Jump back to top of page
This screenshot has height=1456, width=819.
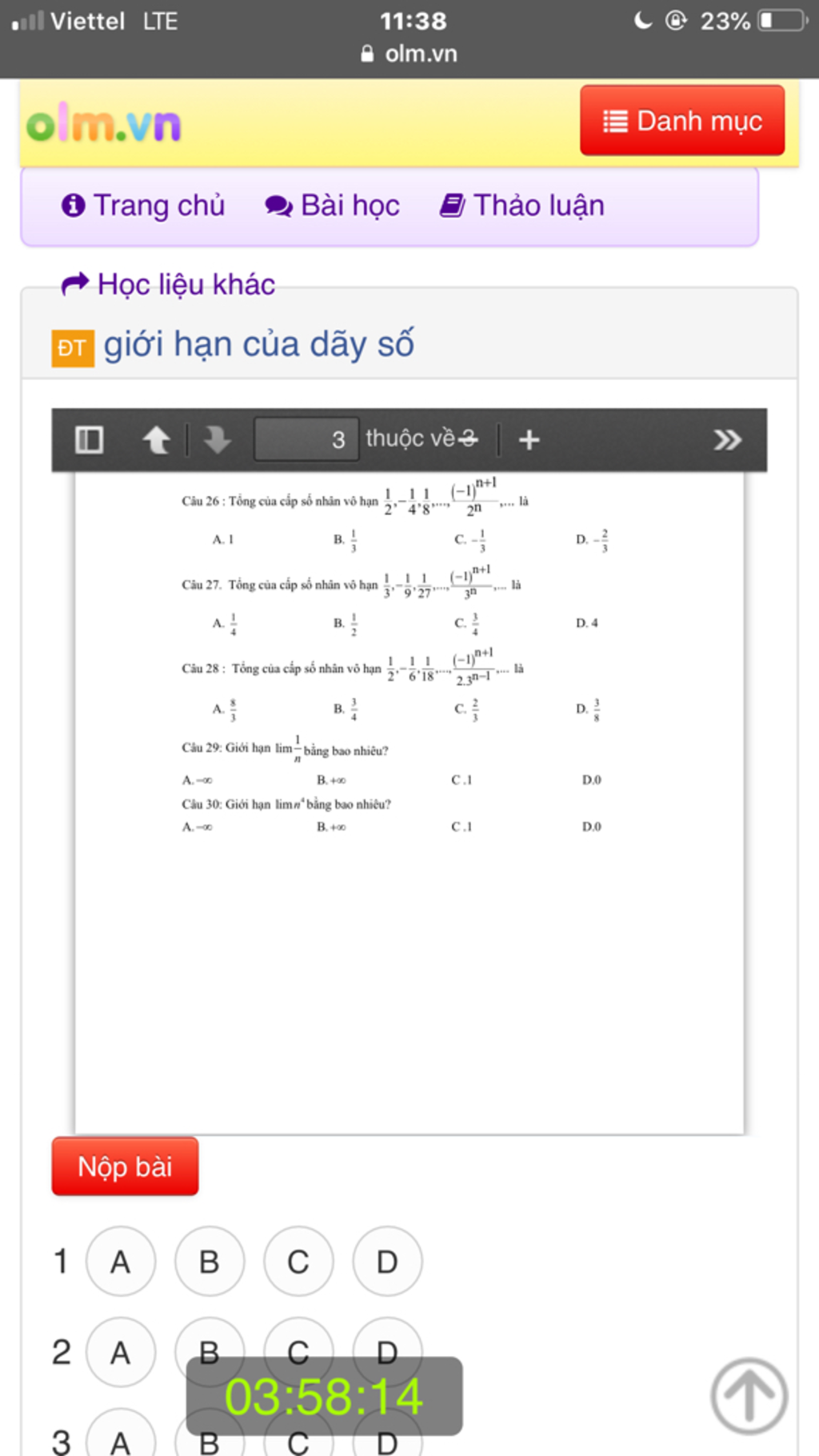749,1396
